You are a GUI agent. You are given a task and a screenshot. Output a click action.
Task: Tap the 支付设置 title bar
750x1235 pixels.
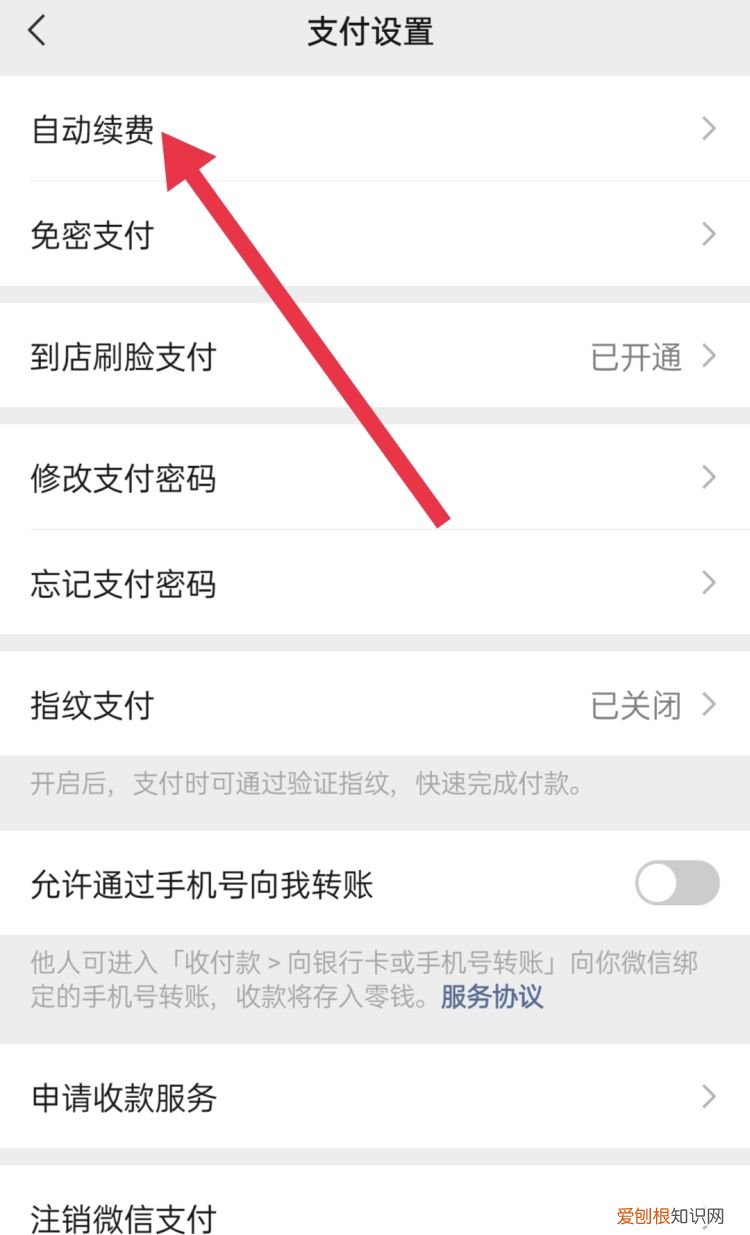click(370, 31)
